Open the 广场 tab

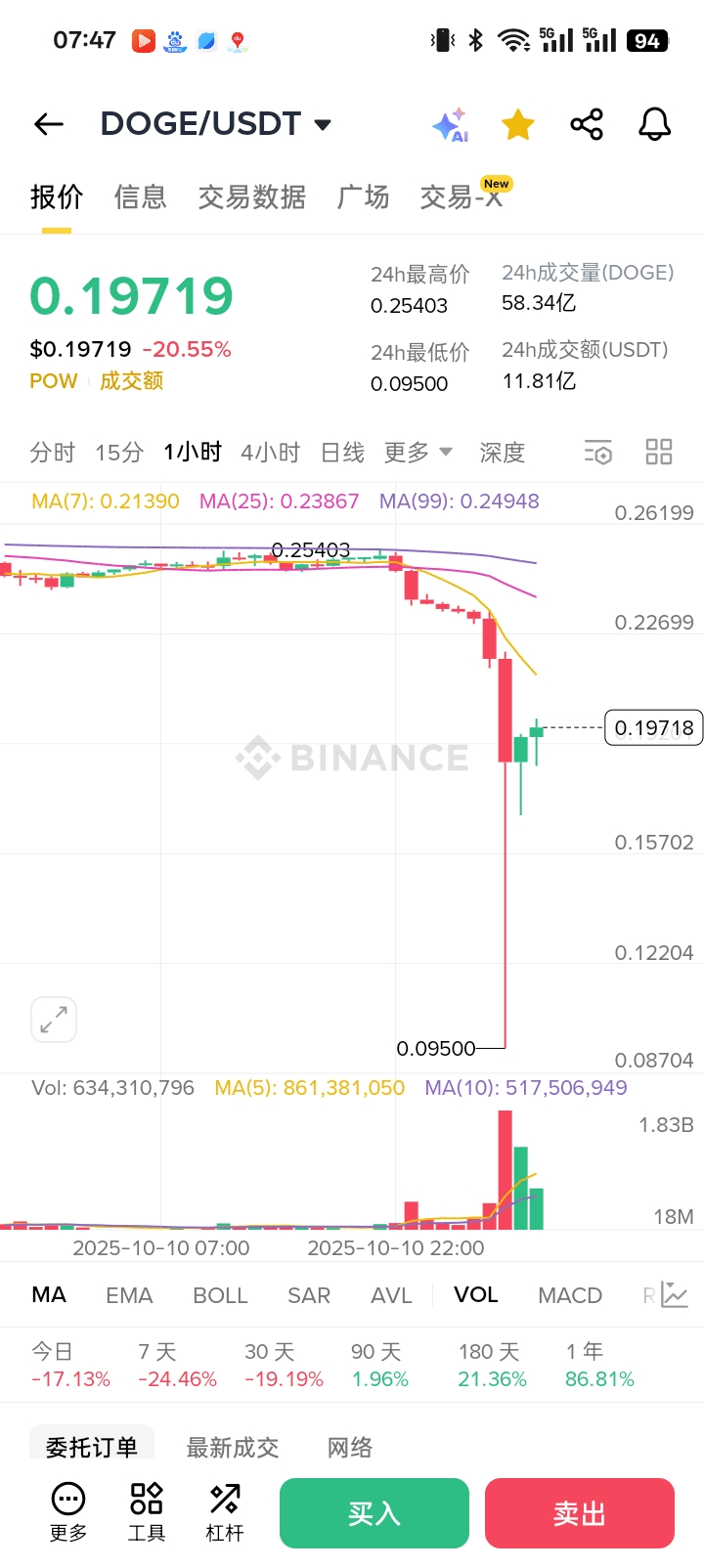pyautogui.click(x=363, y=197)
